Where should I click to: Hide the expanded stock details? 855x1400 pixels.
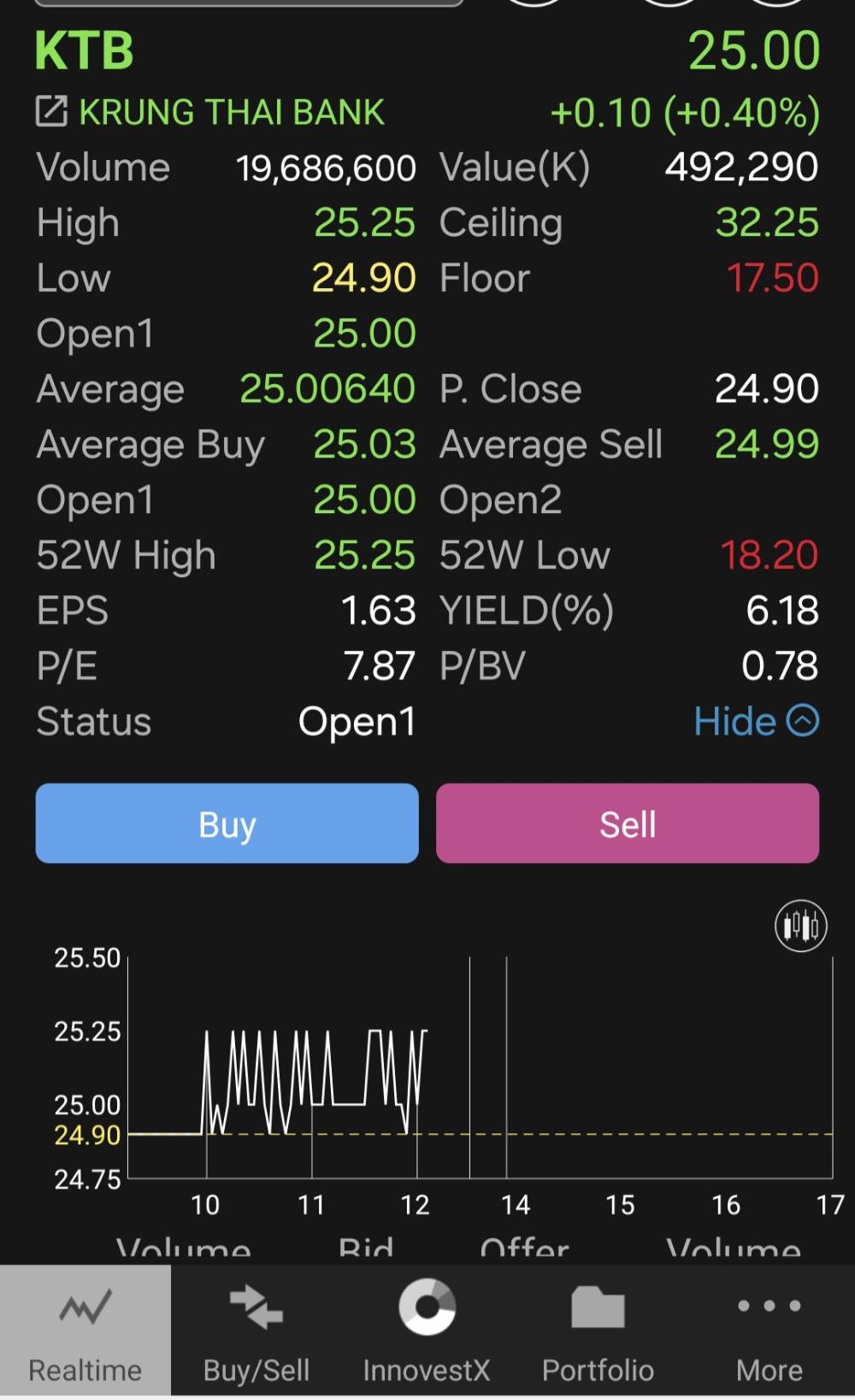pyautogui.click(x=756, y=721)
